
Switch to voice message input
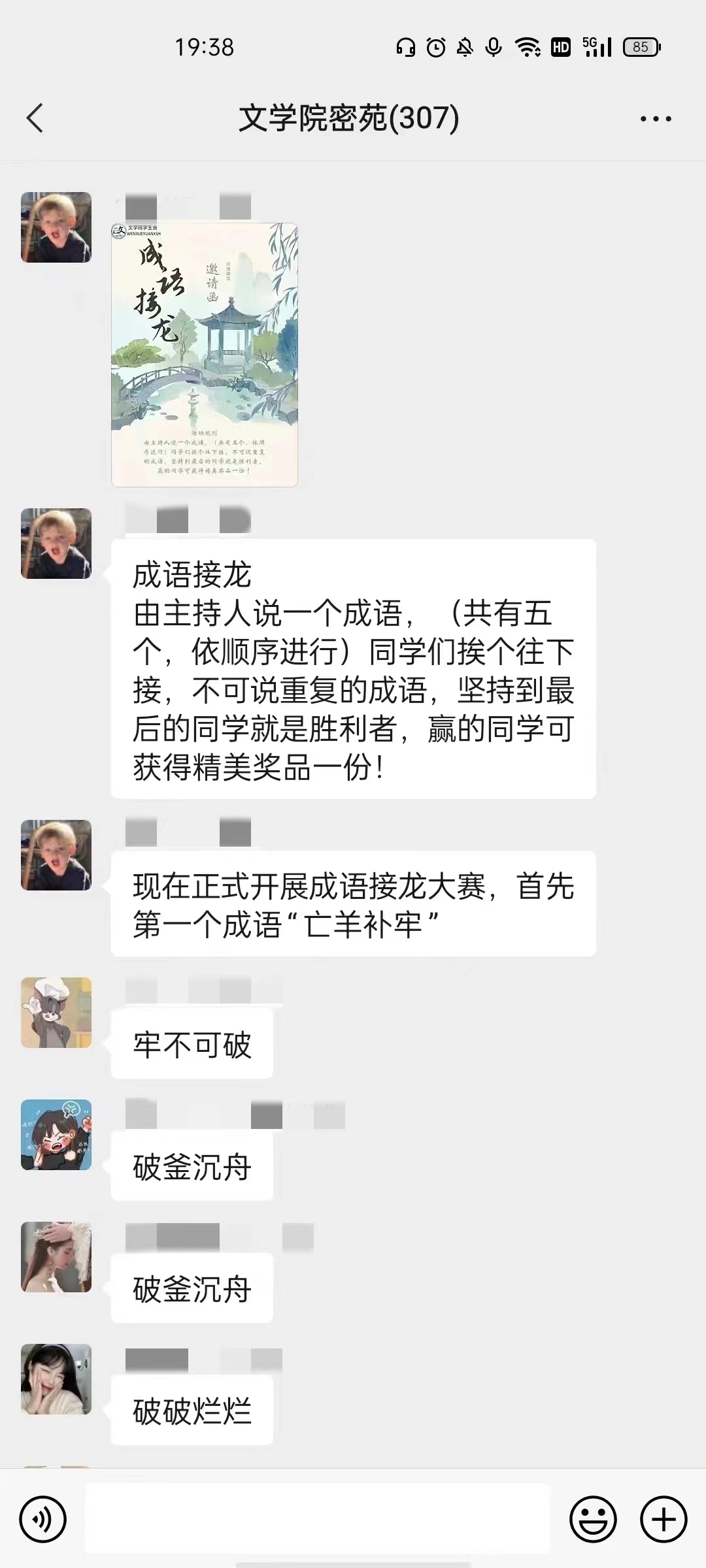click(x=43, y=1520)
